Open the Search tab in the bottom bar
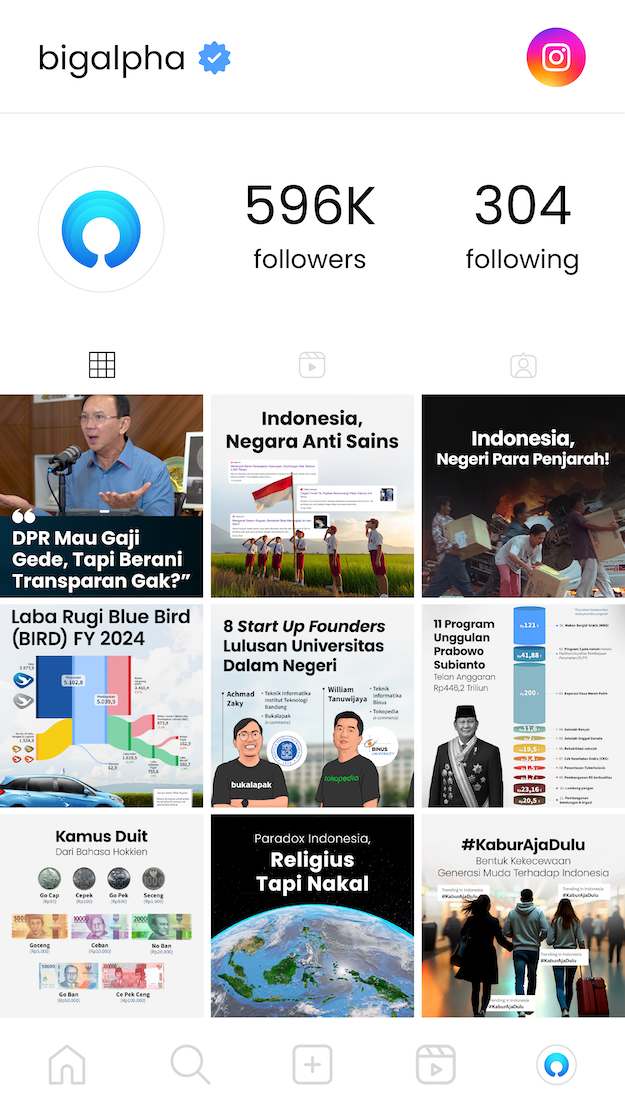This screenshot has height=1112, width=625. (190, 1065)
